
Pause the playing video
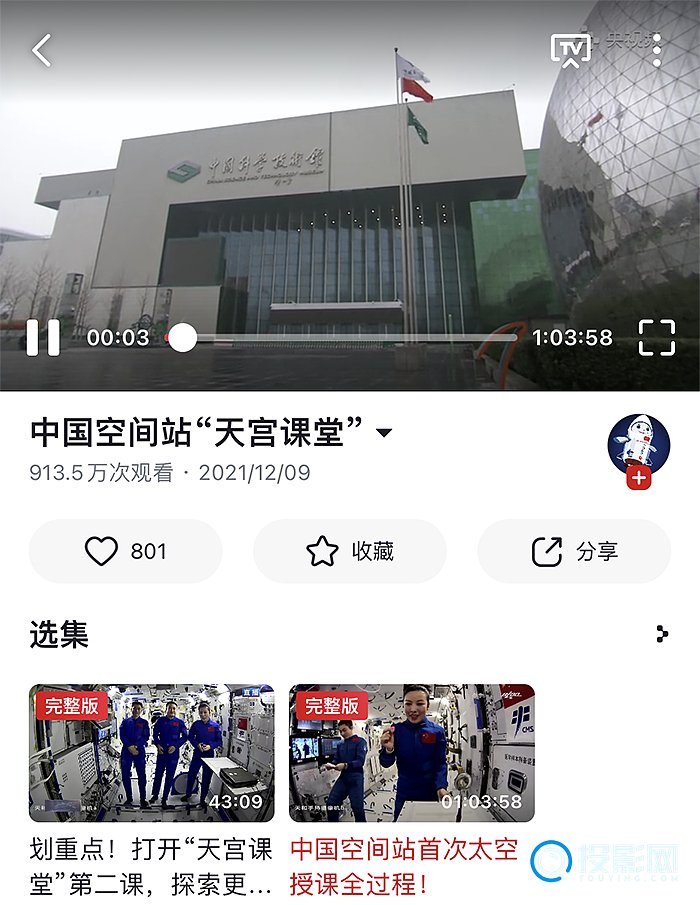(x=43, y=338)
